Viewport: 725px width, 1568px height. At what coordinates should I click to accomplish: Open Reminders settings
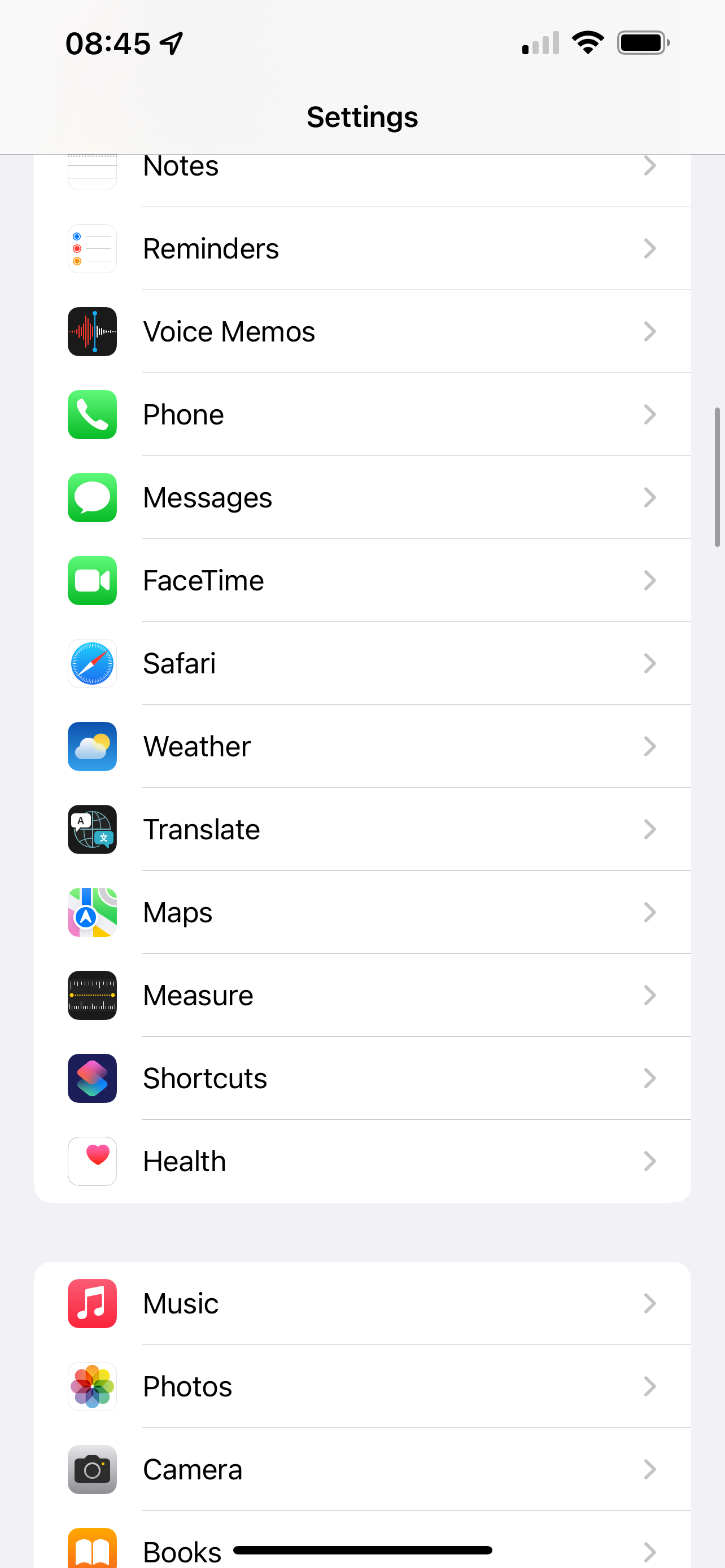[x=361, y=248]
